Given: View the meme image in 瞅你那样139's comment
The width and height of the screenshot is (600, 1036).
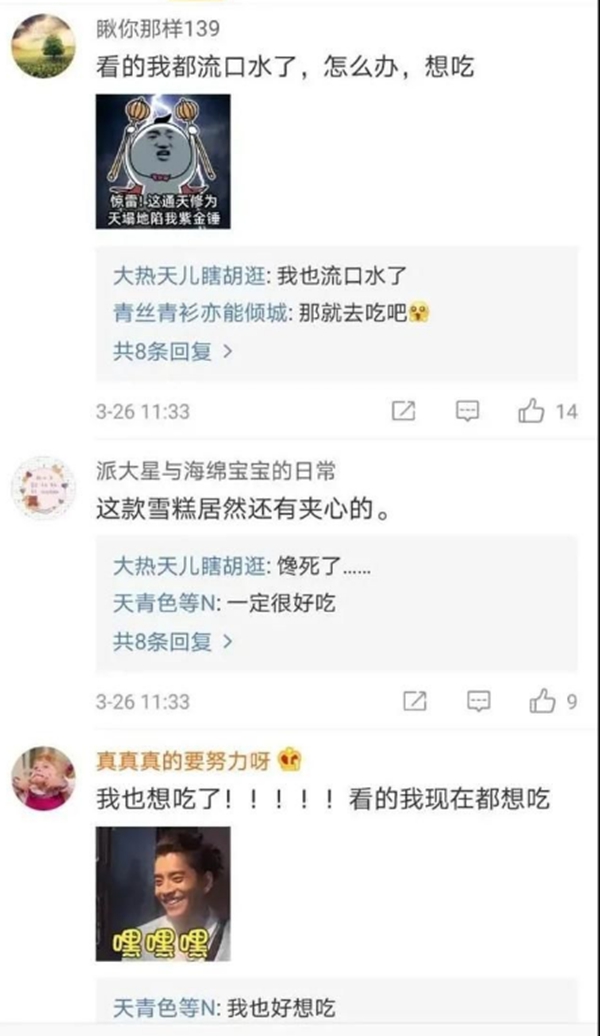Looking at the screenshot, I should (x=163, y=161).
